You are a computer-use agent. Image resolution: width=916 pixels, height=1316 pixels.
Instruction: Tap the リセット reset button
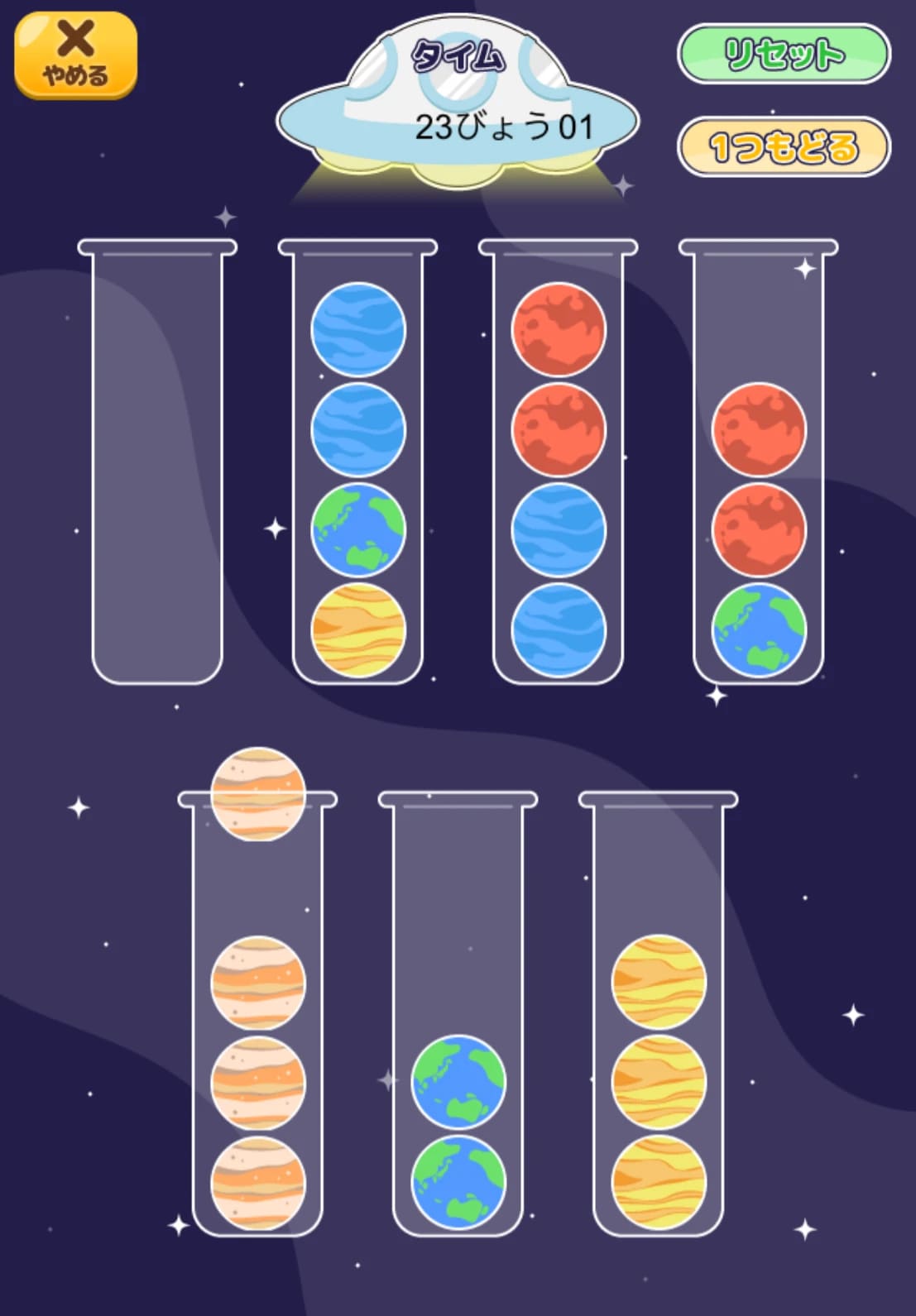(783, 55)
